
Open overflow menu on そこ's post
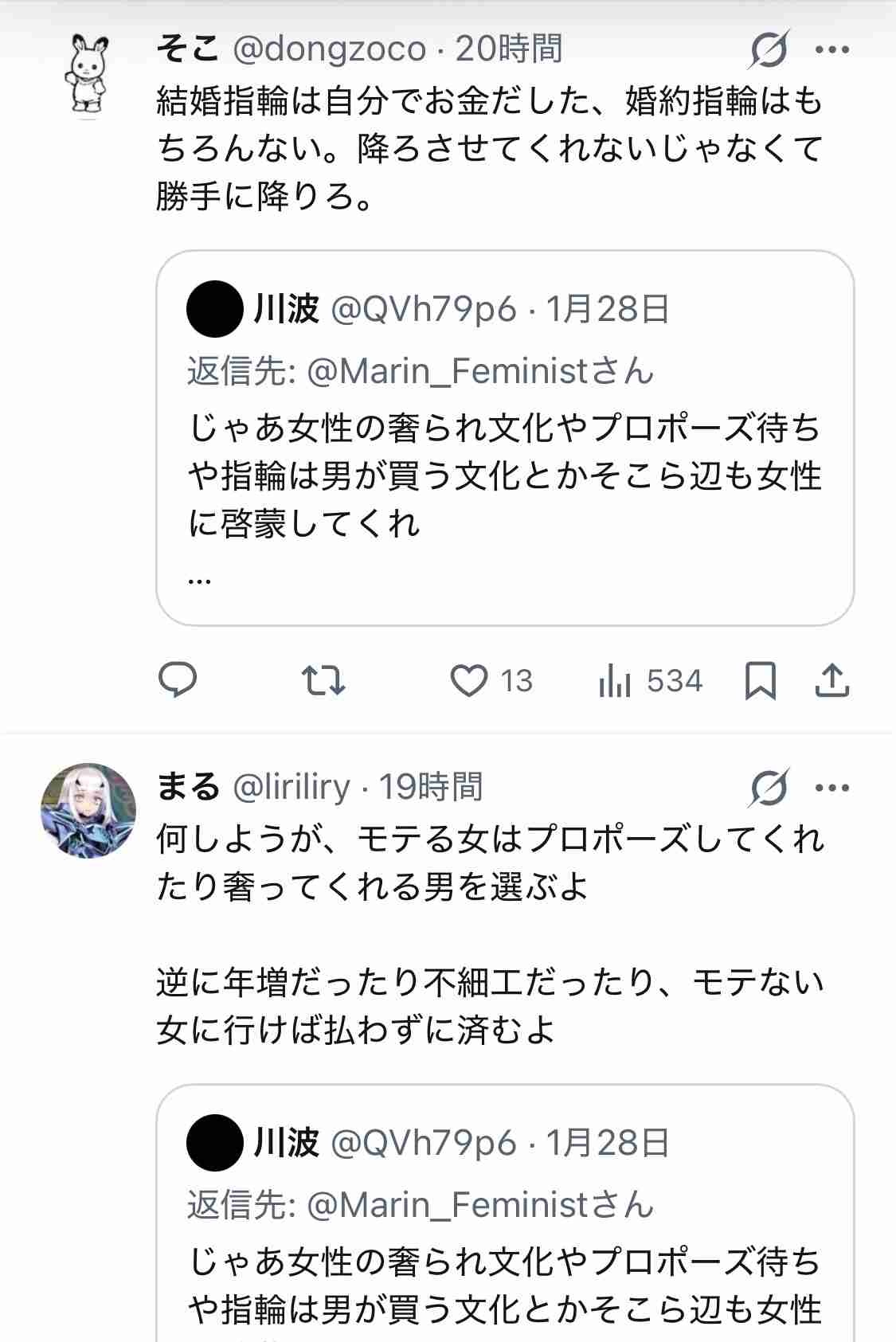[x=833, y=50]
